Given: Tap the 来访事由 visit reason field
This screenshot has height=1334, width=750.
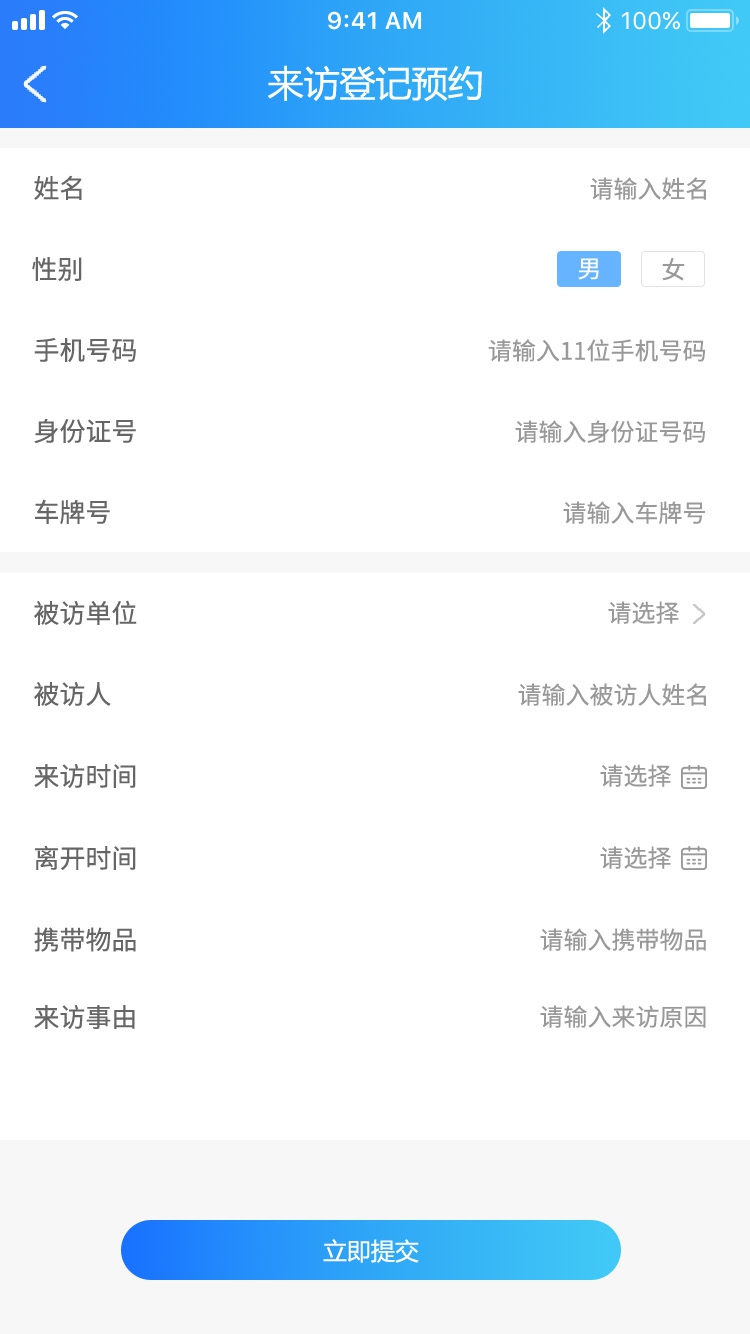Looking at the screenshot, I should point(623,1018).
